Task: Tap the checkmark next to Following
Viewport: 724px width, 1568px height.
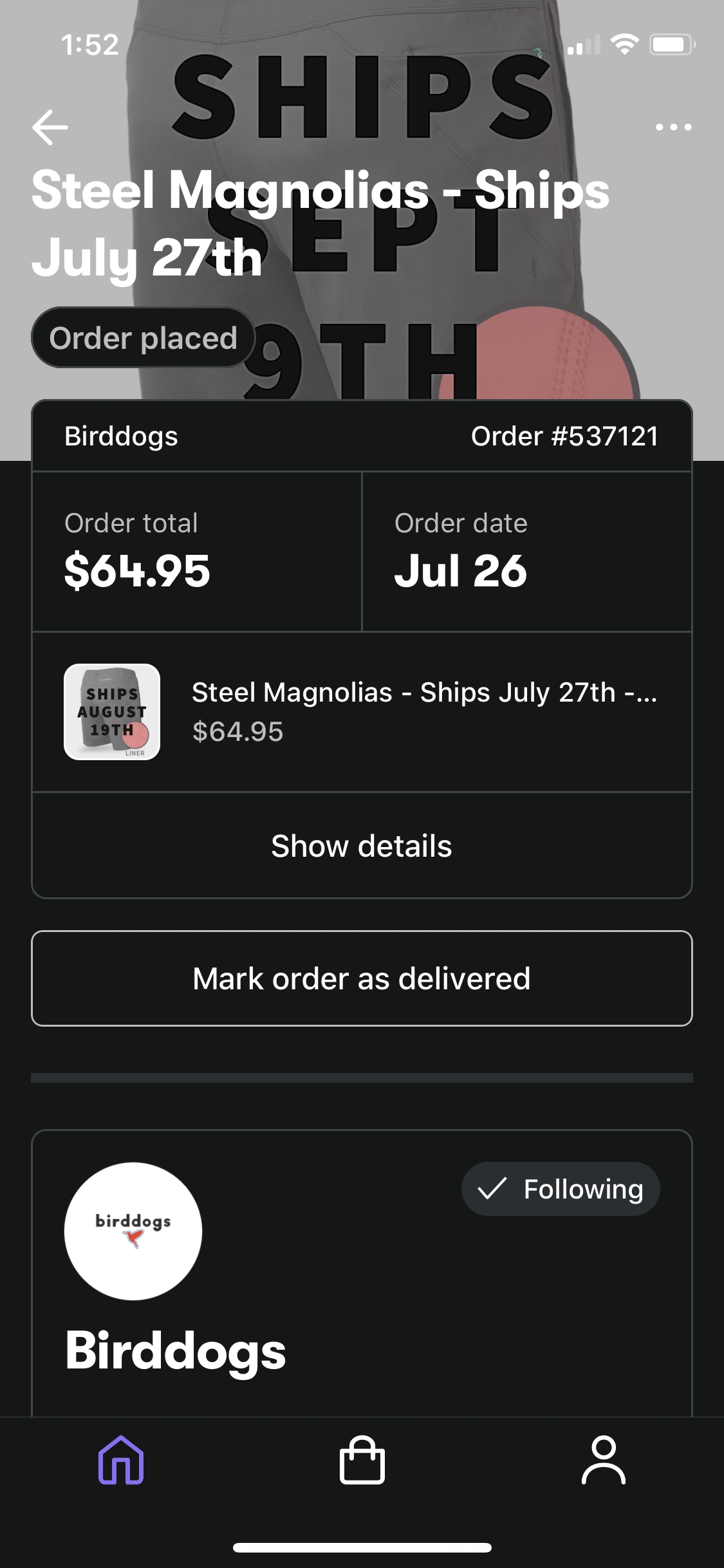Action: coord(494,1188)
